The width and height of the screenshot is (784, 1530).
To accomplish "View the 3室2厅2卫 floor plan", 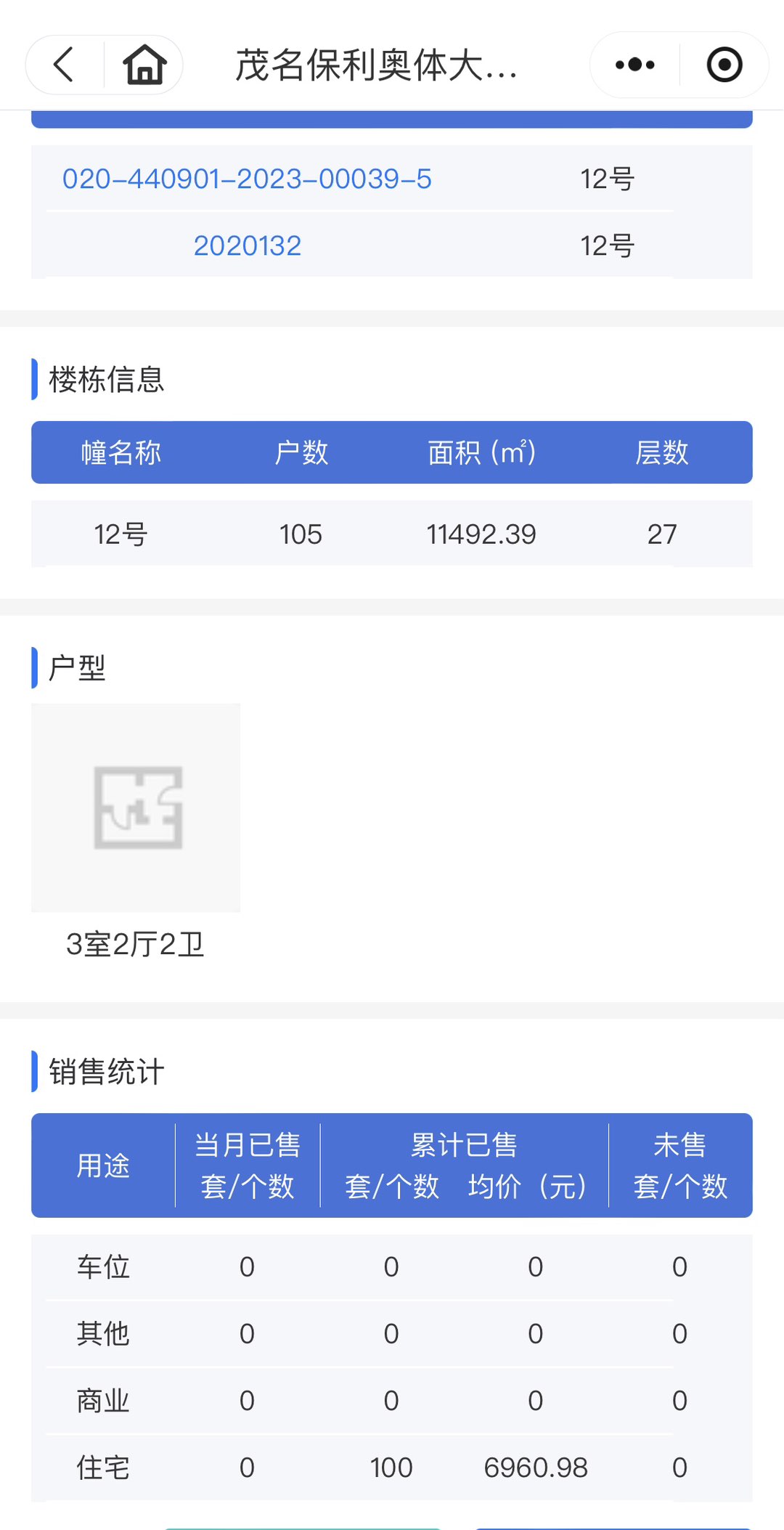I will coord(136,807).
